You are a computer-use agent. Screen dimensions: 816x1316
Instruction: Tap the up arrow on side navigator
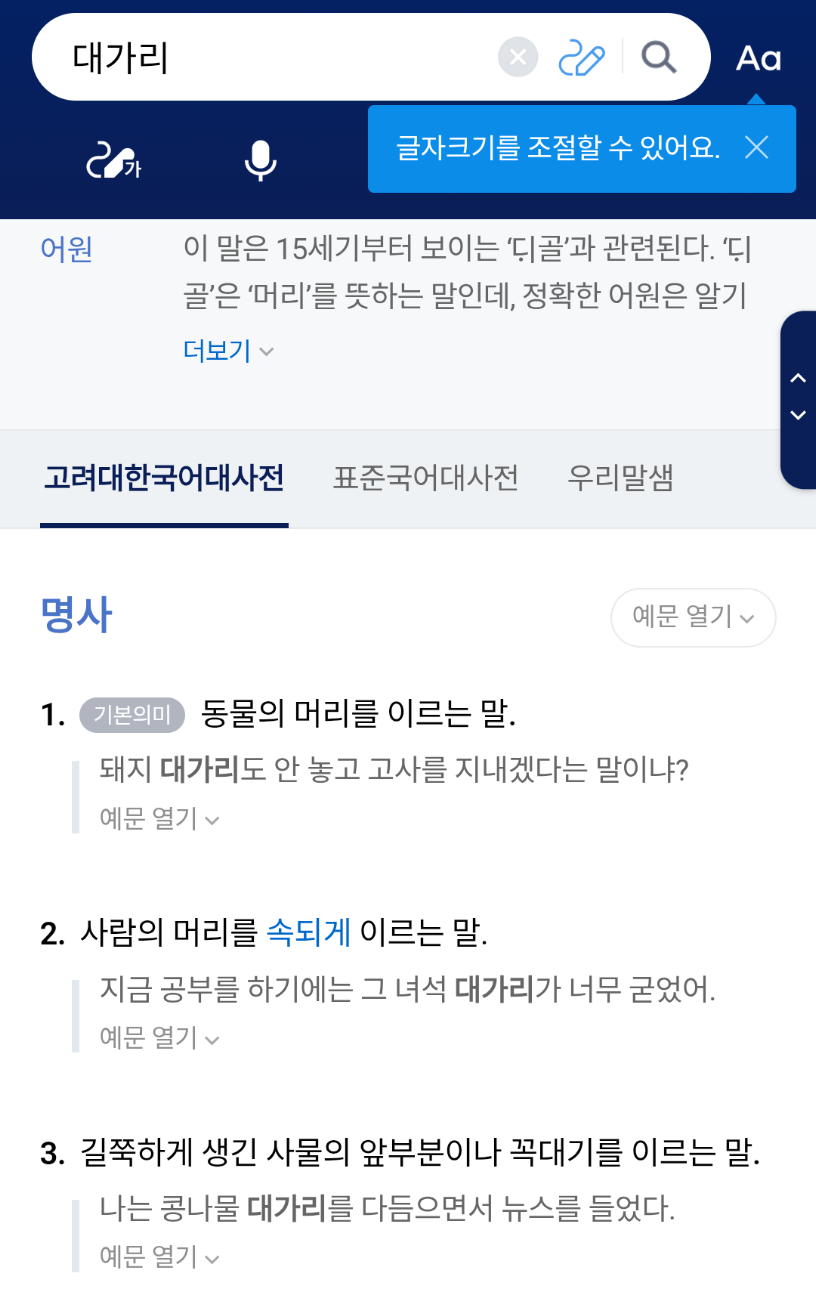pyautogui.click(x=797, y=378)
